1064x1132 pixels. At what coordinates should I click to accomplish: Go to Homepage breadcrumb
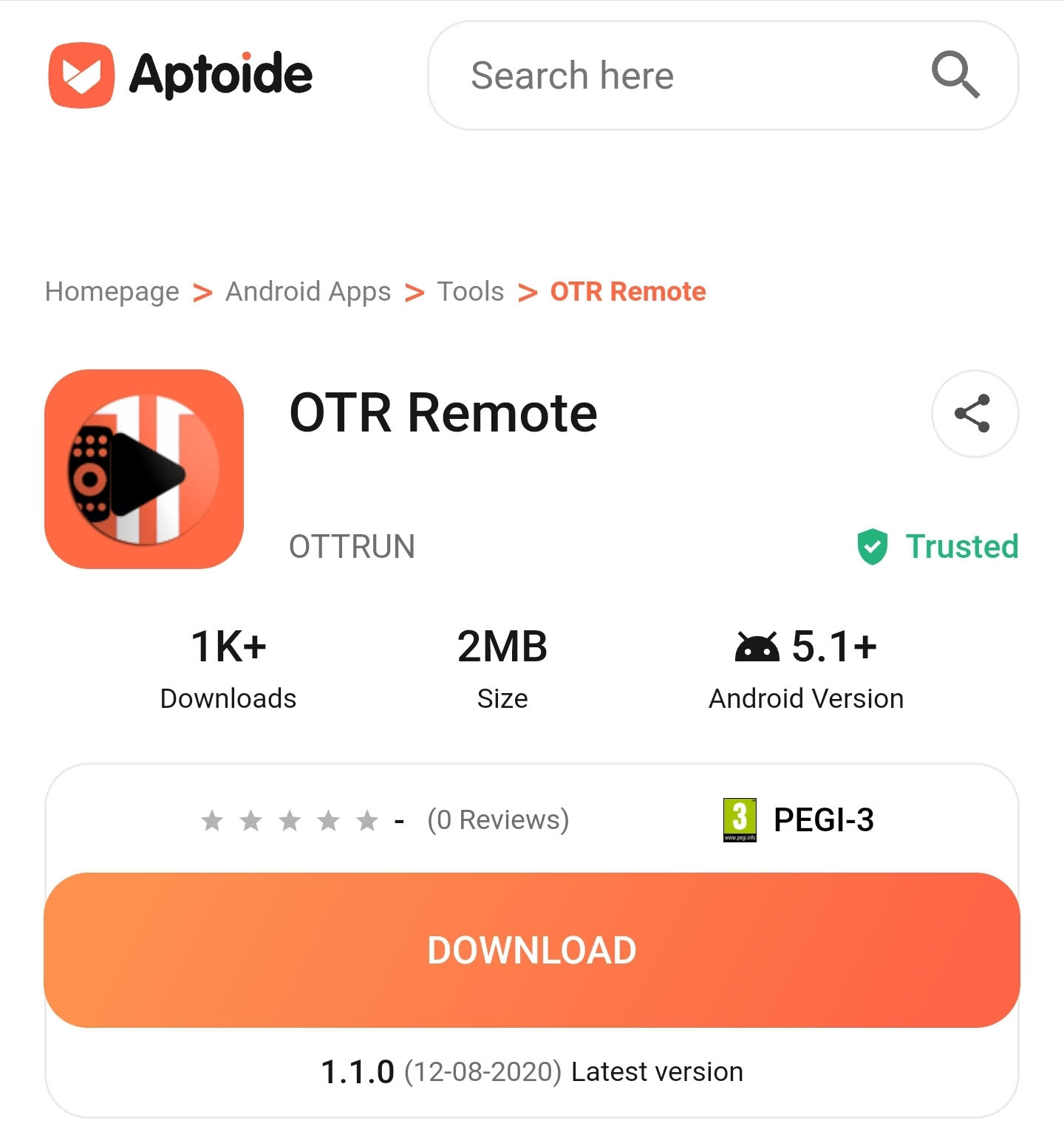(112, 292)
